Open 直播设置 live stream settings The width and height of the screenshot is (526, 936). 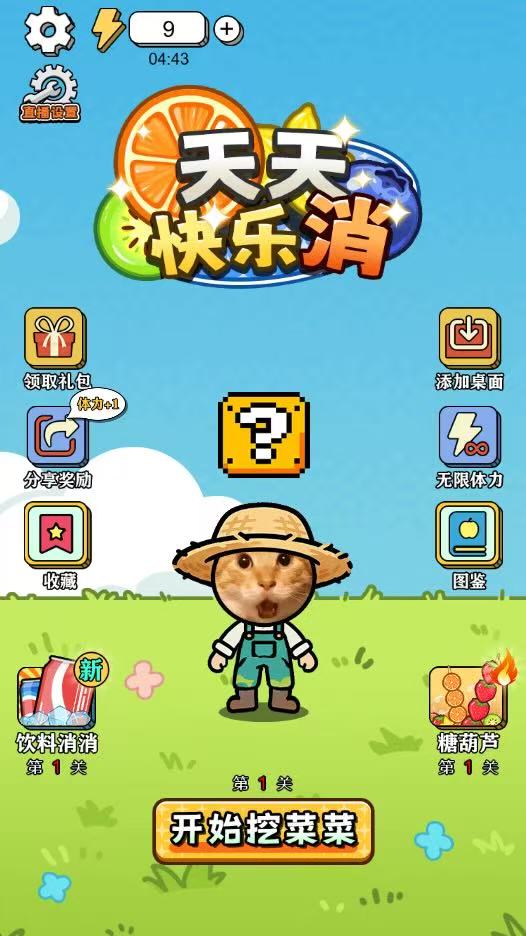(50, 94)
